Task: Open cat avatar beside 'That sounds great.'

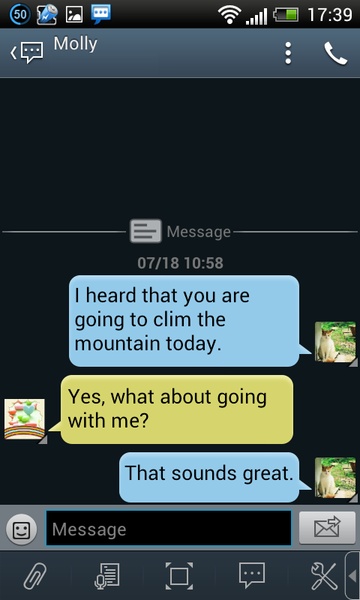Action: (x=336, y=479)
